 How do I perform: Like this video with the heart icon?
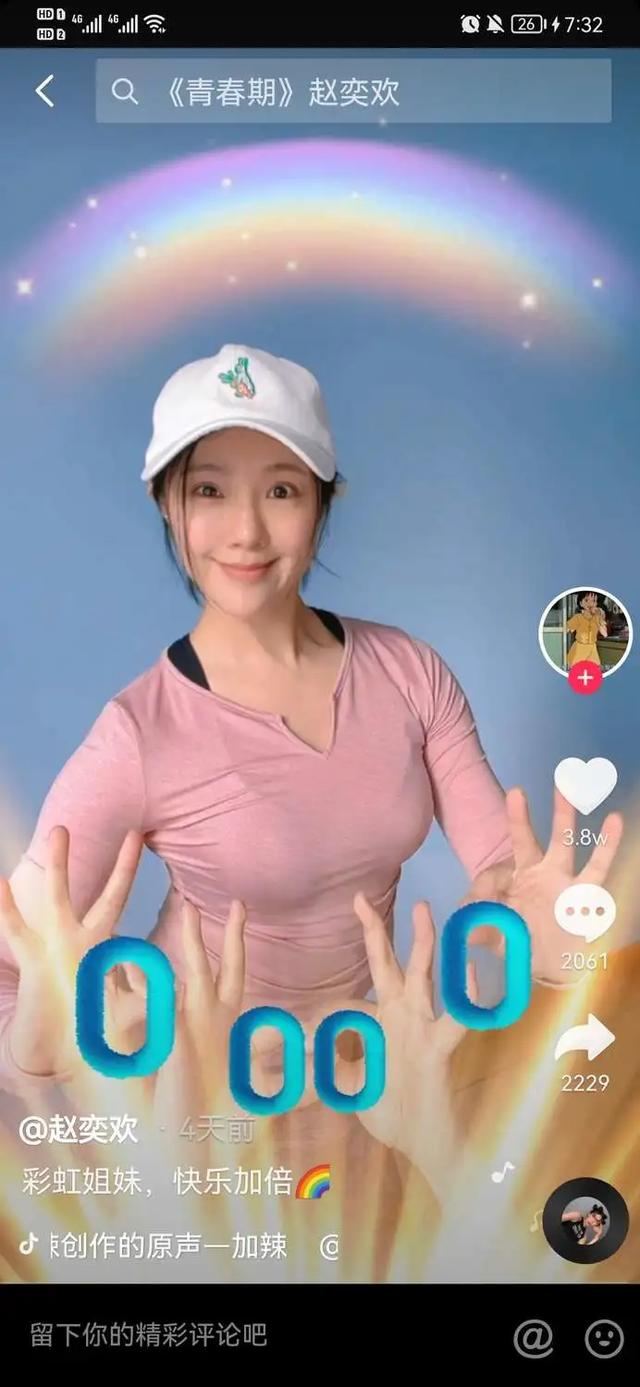click(x=585, y=785)
